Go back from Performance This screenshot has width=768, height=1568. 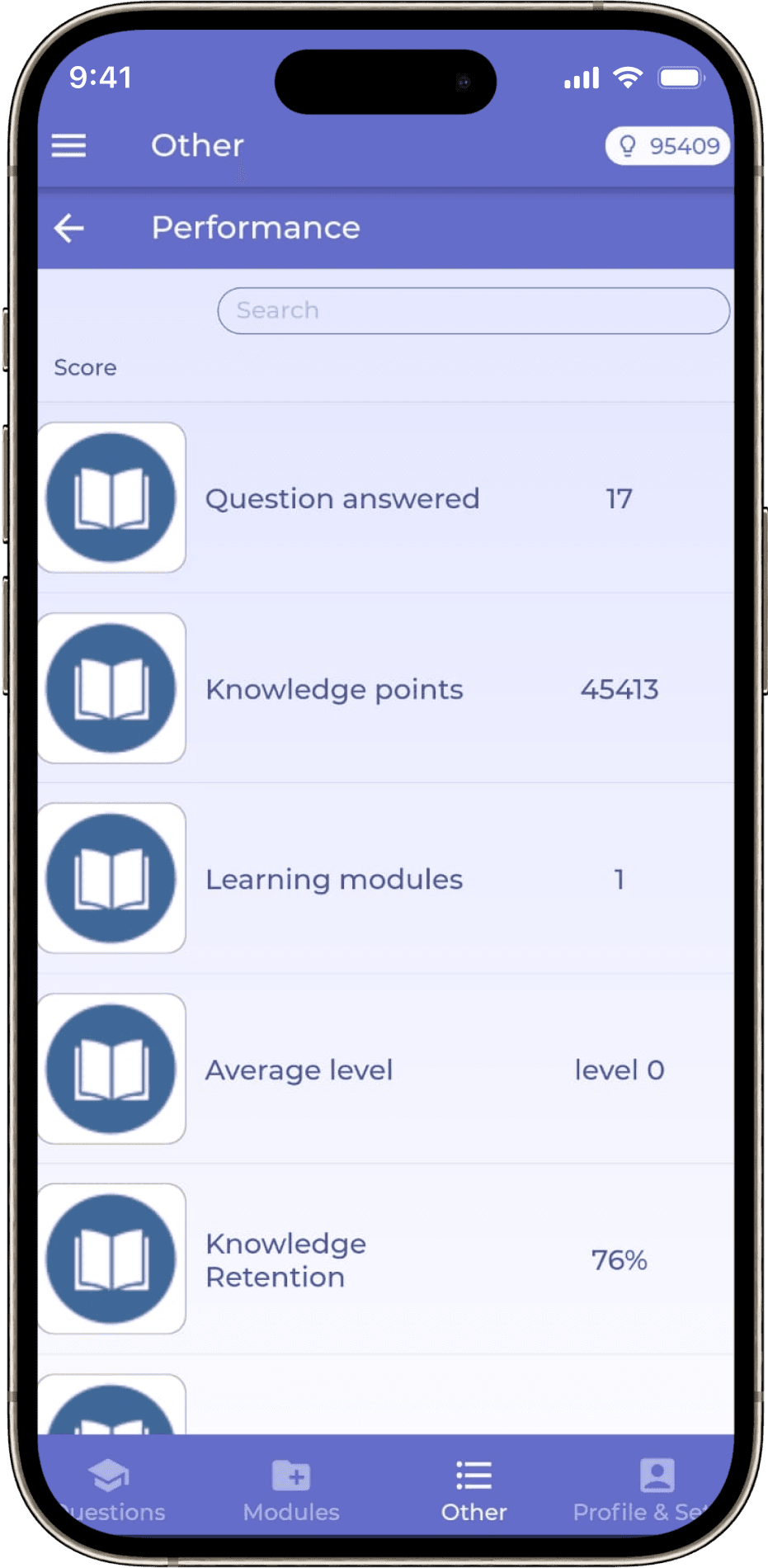tap(69, 228)
